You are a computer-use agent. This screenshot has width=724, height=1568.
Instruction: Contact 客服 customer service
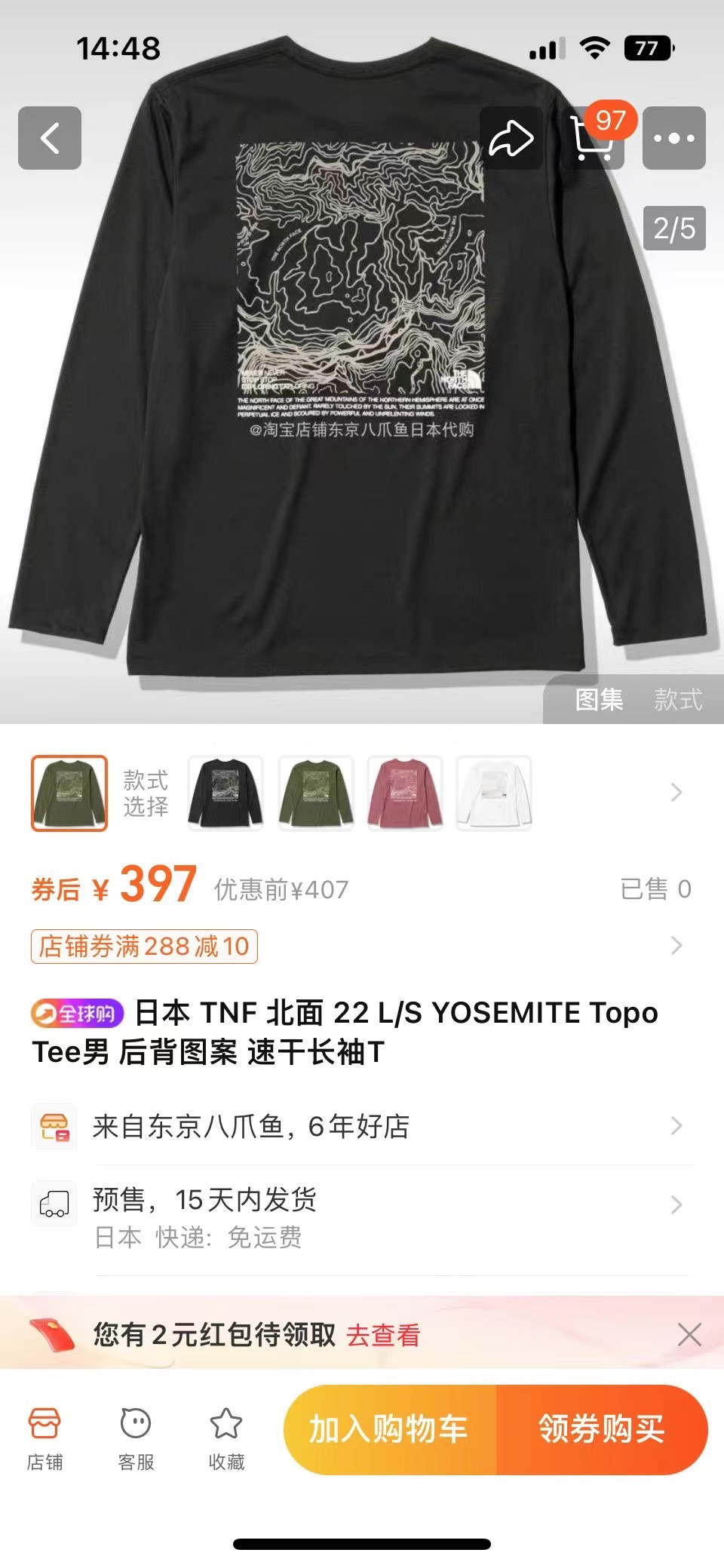click(136, 1438)
